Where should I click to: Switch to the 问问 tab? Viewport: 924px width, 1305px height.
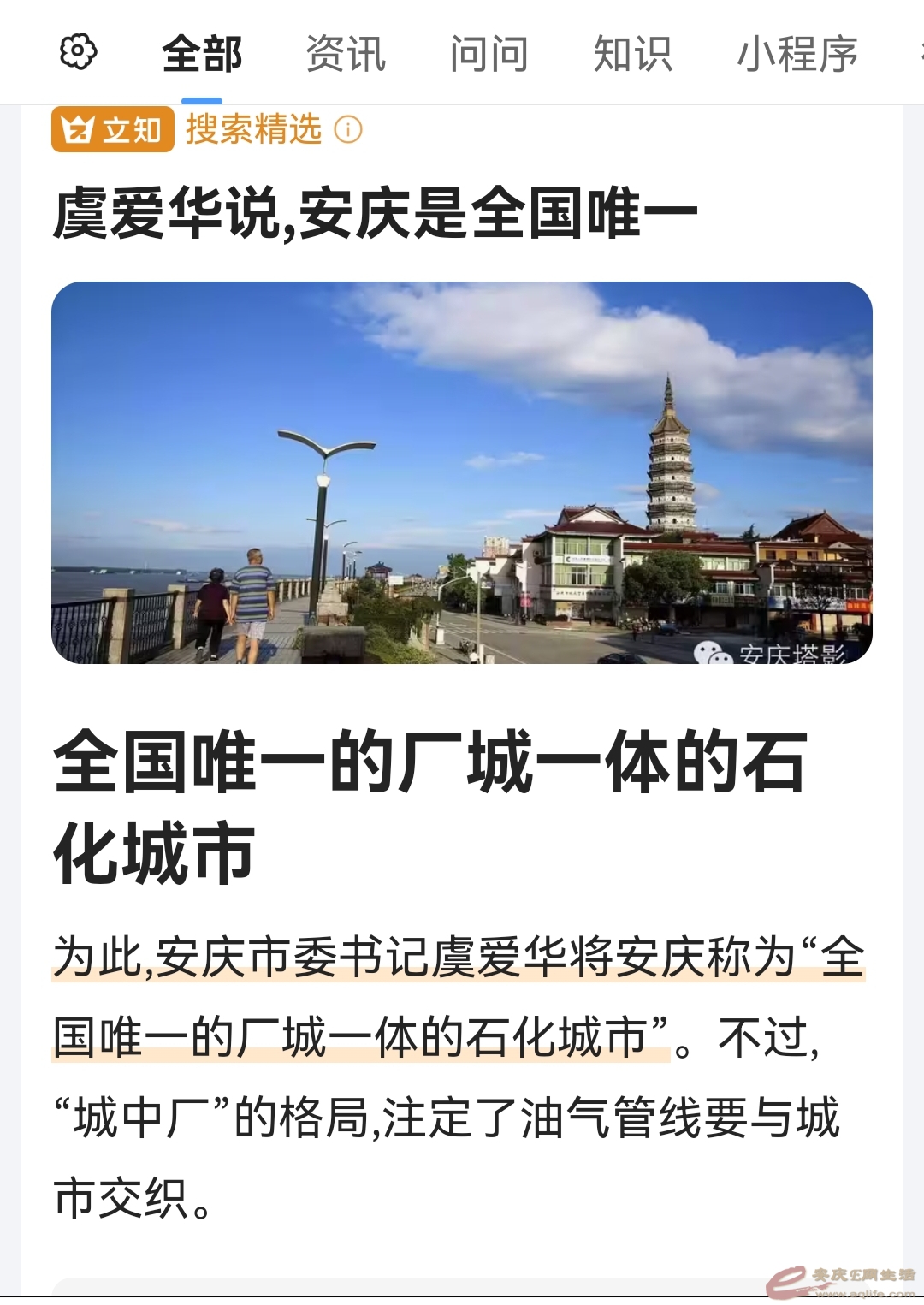489,54
